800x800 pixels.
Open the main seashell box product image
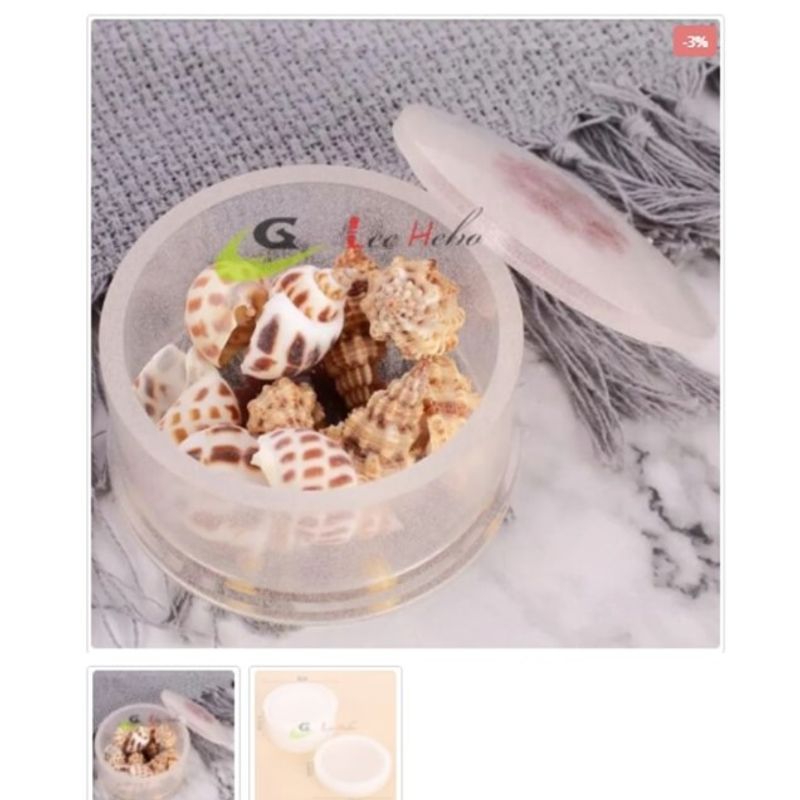pos(405,333)
